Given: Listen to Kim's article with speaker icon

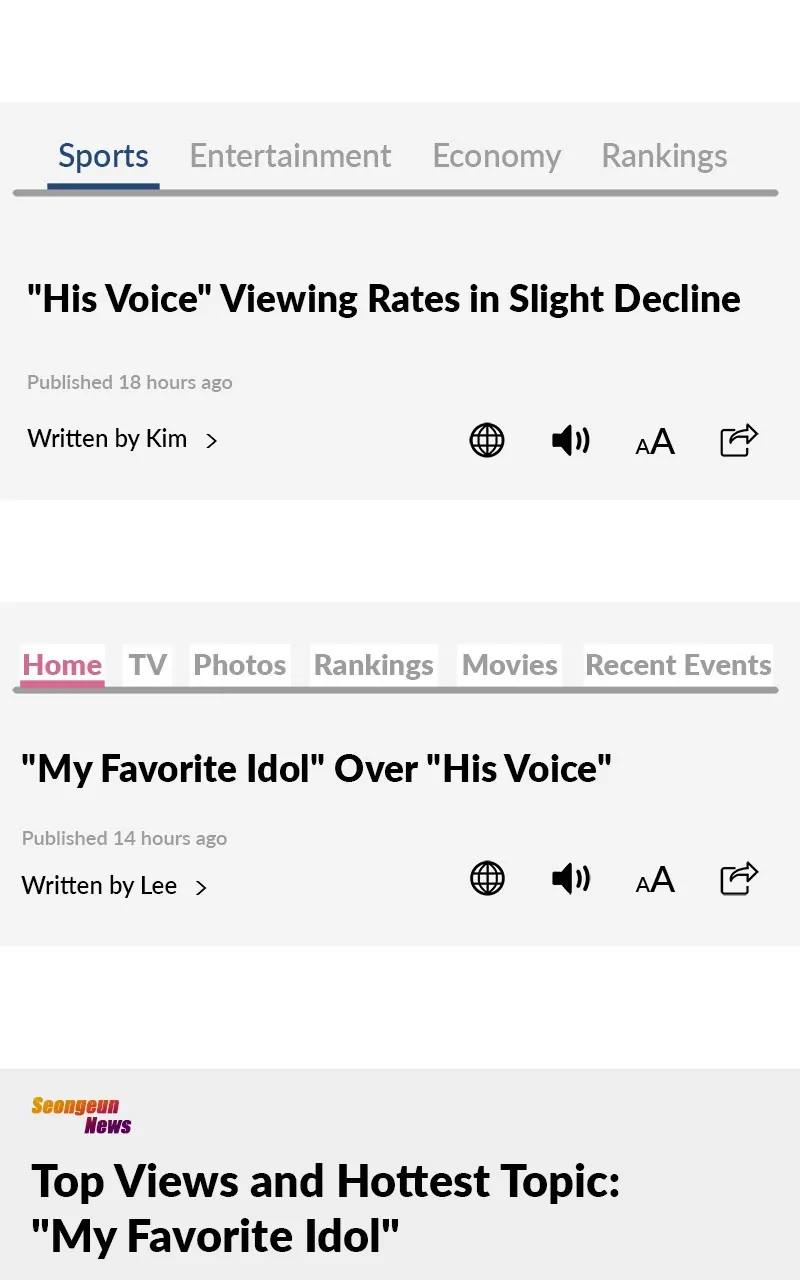Looking at the screenshot, I should (571, 440).
